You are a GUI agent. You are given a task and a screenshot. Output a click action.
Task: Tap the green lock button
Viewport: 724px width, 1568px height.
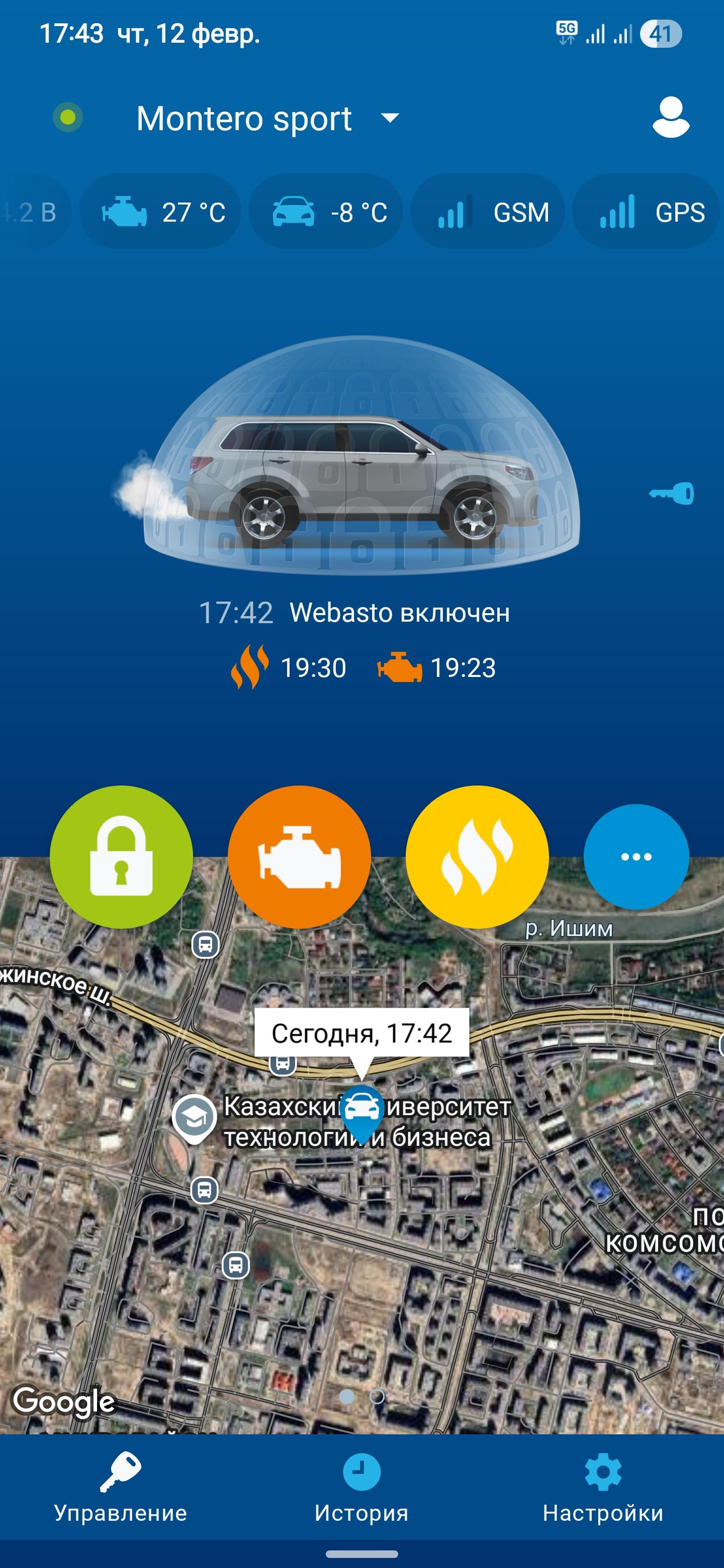click(x=121, y=856)
